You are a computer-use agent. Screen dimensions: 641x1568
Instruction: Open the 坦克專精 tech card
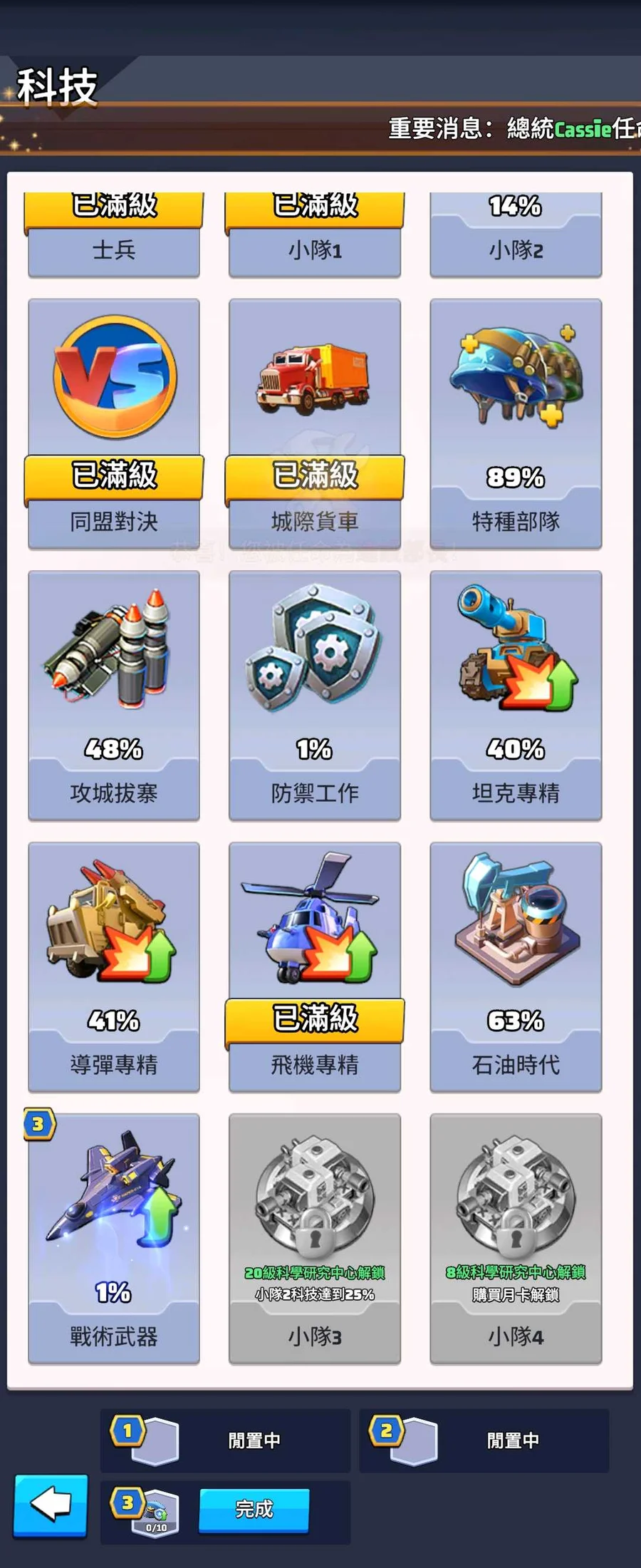tap(516, 695)
